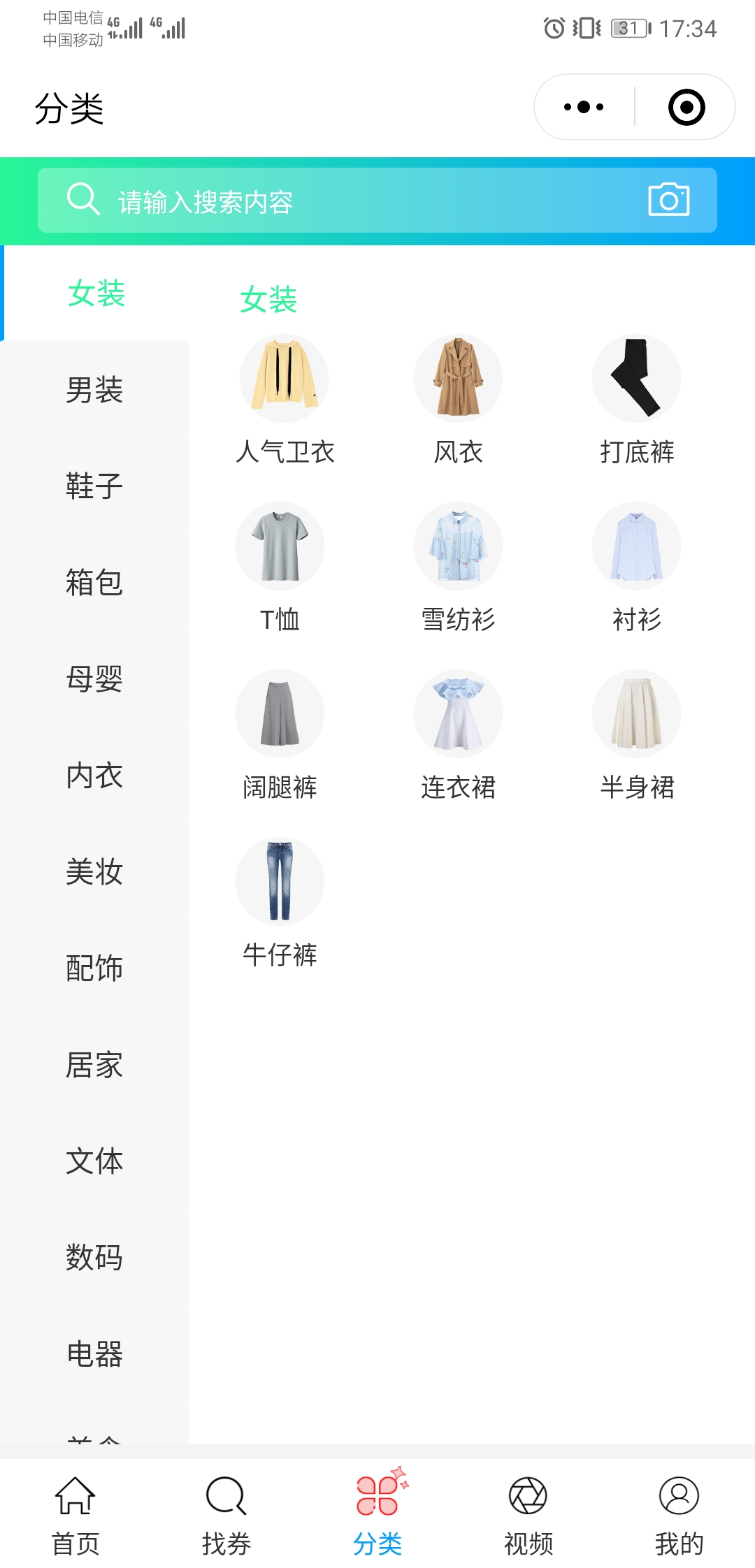This screenshot has width=755, height=1568.
Task: Open the camera image search icon
Action: [669, 200]
